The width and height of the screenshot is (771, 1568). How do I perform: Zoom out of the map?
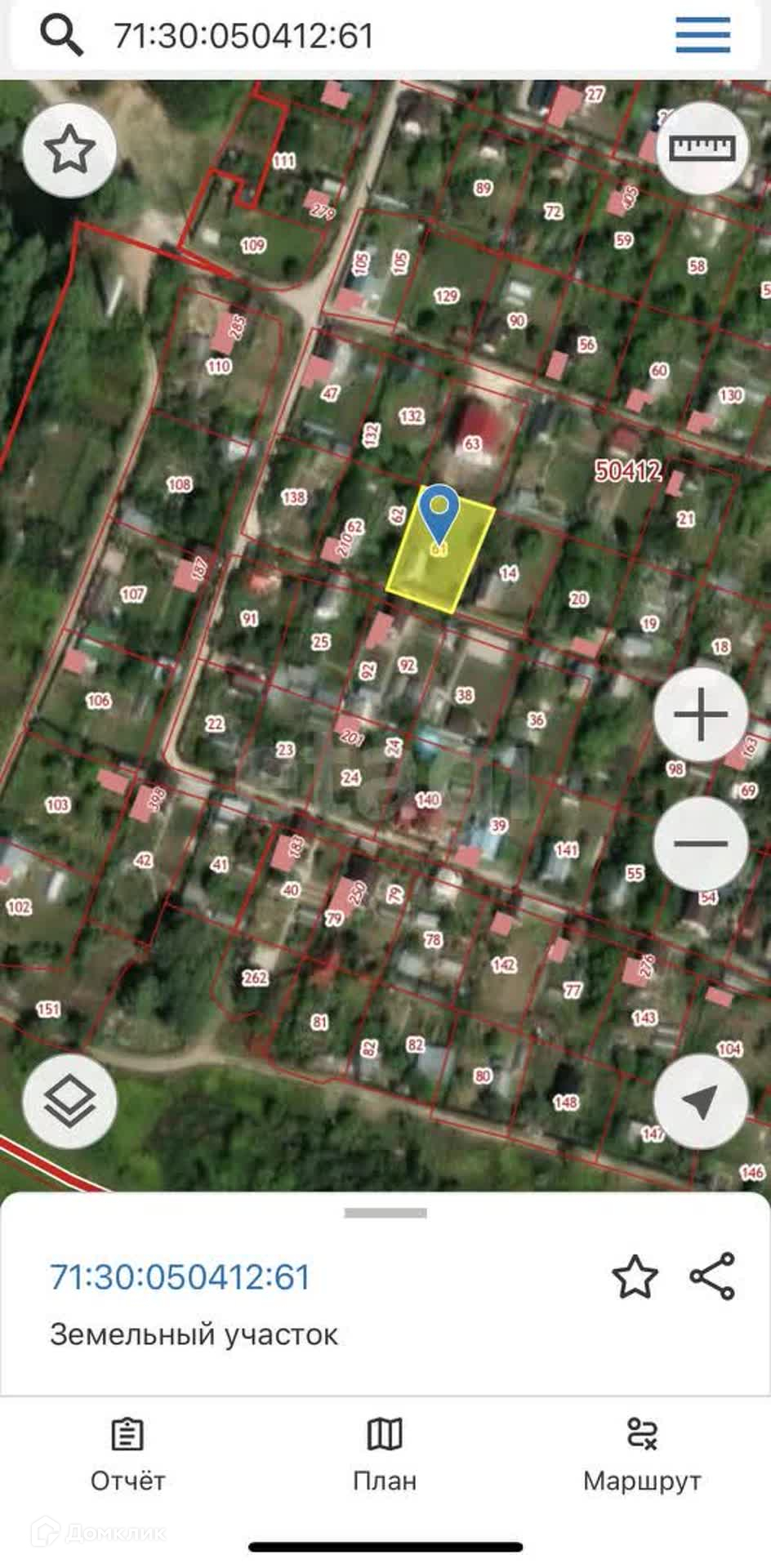[701, 842]
